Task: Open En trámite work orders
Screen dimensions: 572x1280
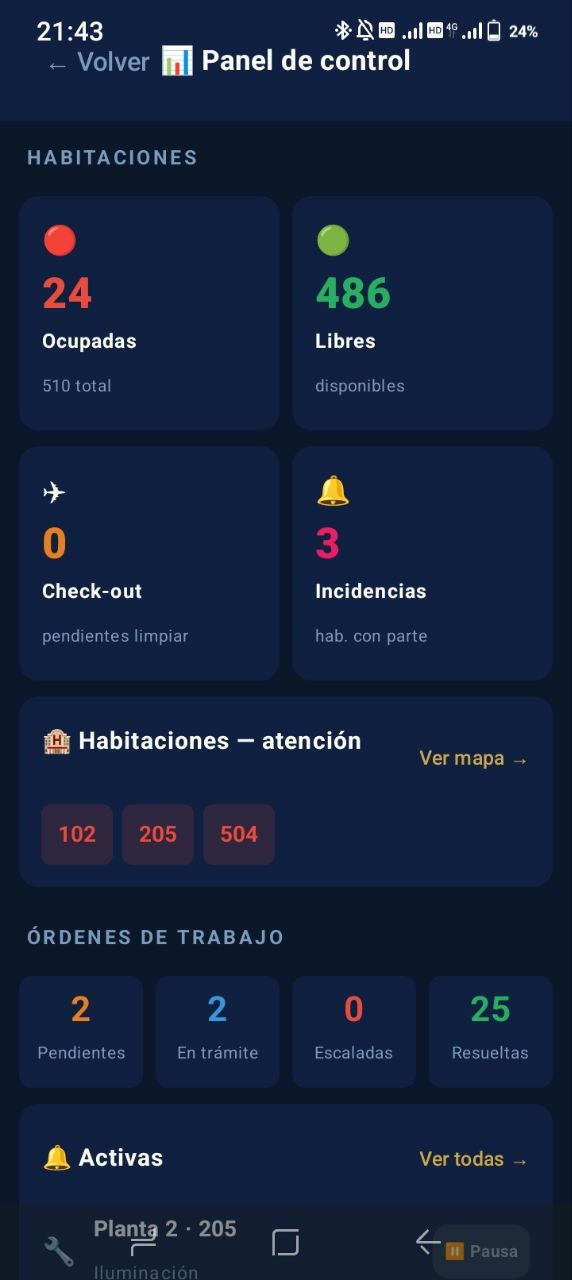Action: tap(217, 1031)
